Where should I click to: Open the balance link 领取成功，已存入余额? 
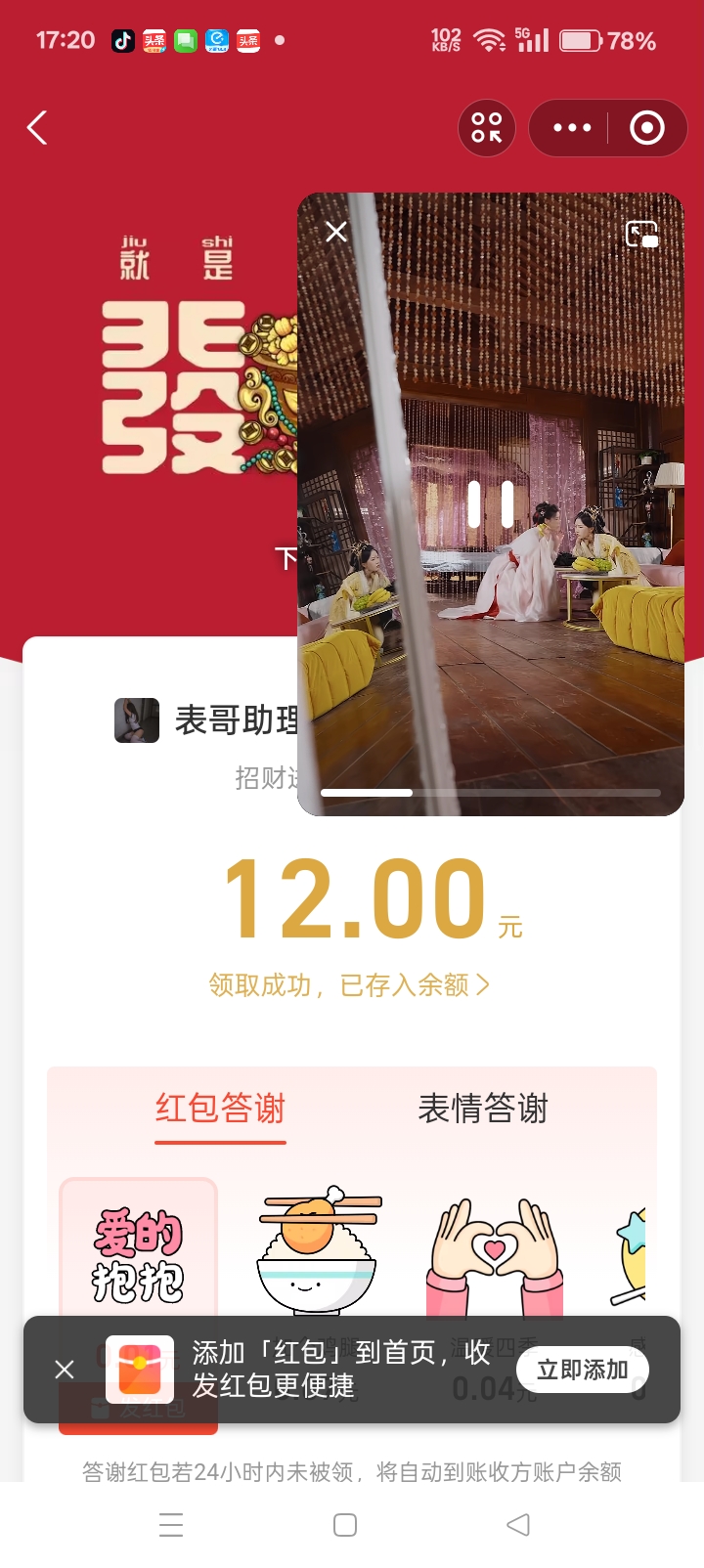[349, 984]
